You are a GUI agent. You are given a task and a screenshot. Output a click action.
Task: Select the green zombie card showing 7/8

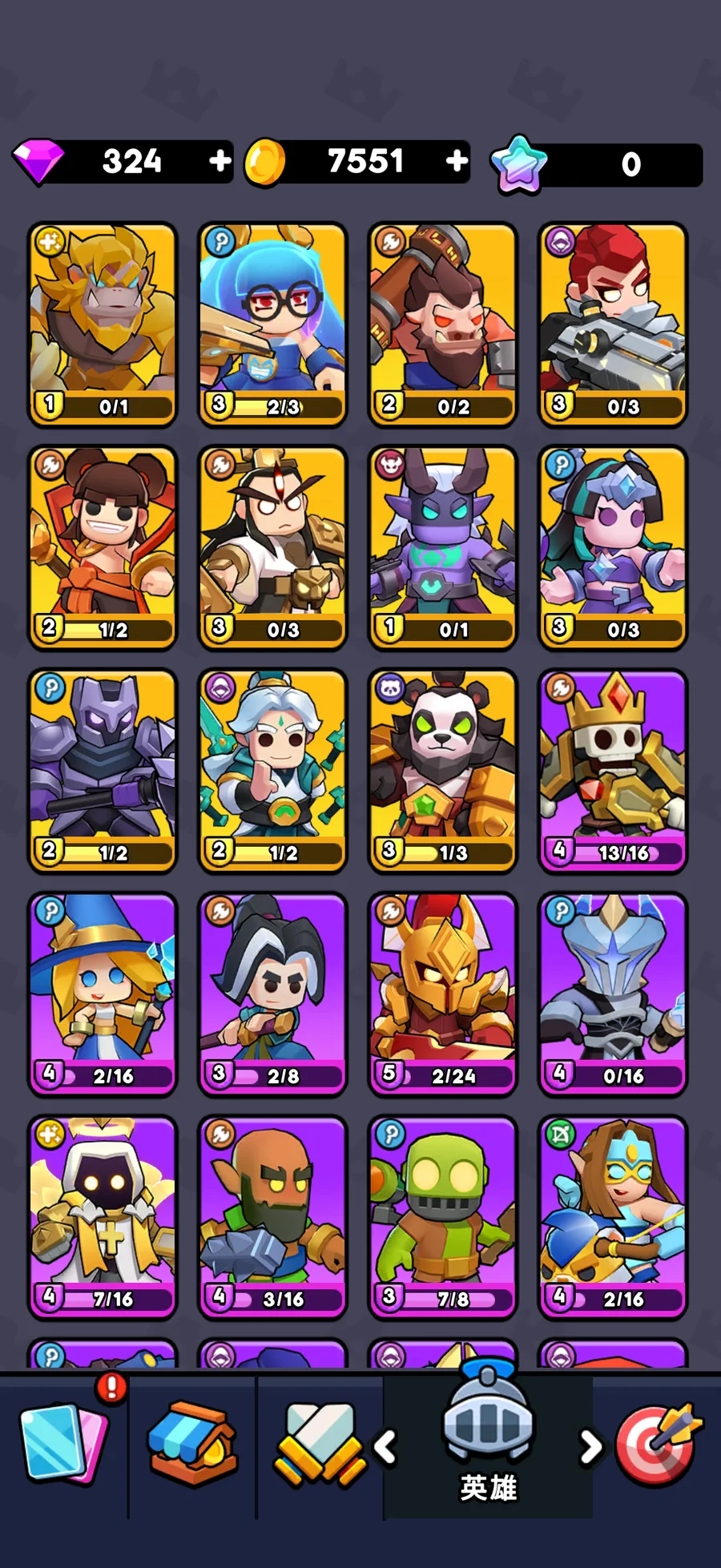(443, 1216)
